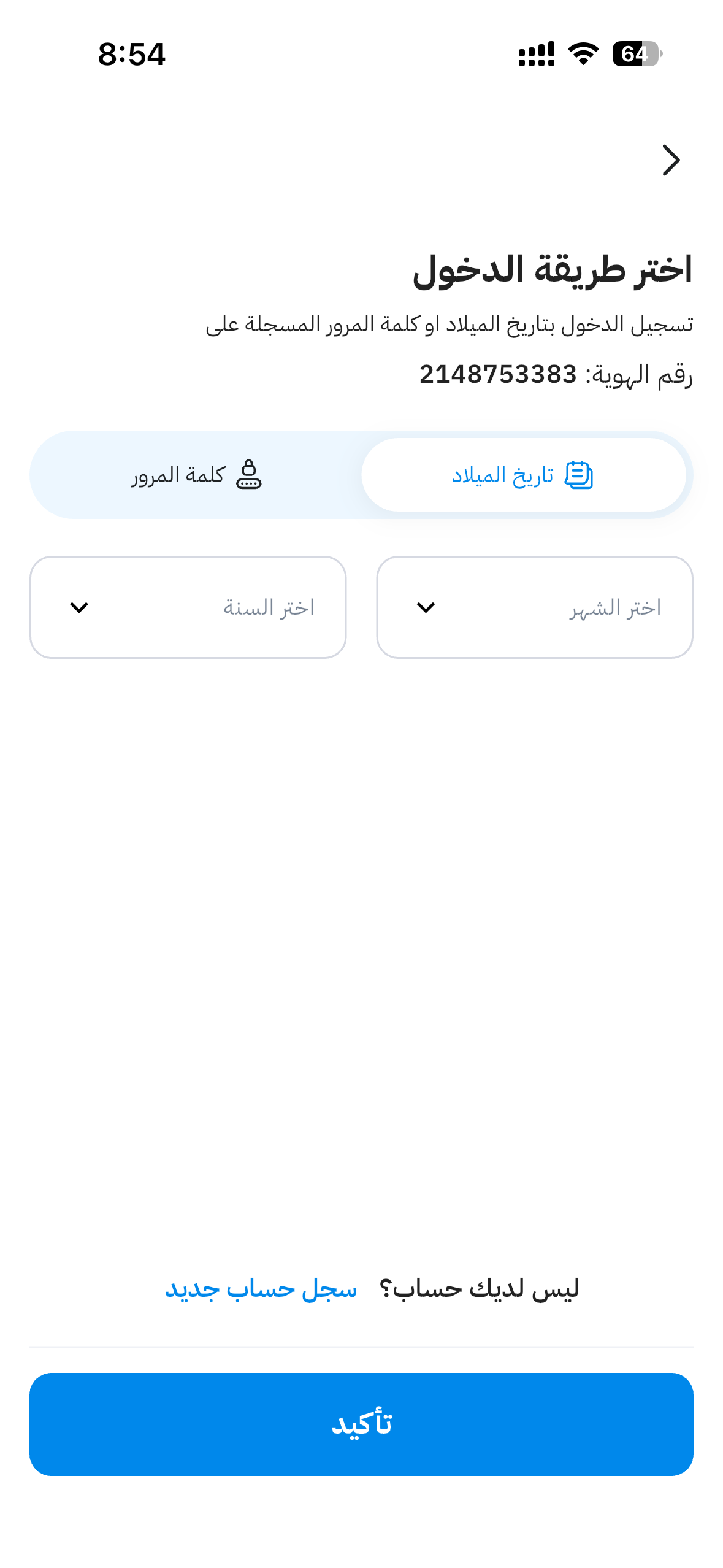The width and height of the screenshot is (723, 1568).
Task: Click the chevron inside the year dropdown
Action: point(78,607)
